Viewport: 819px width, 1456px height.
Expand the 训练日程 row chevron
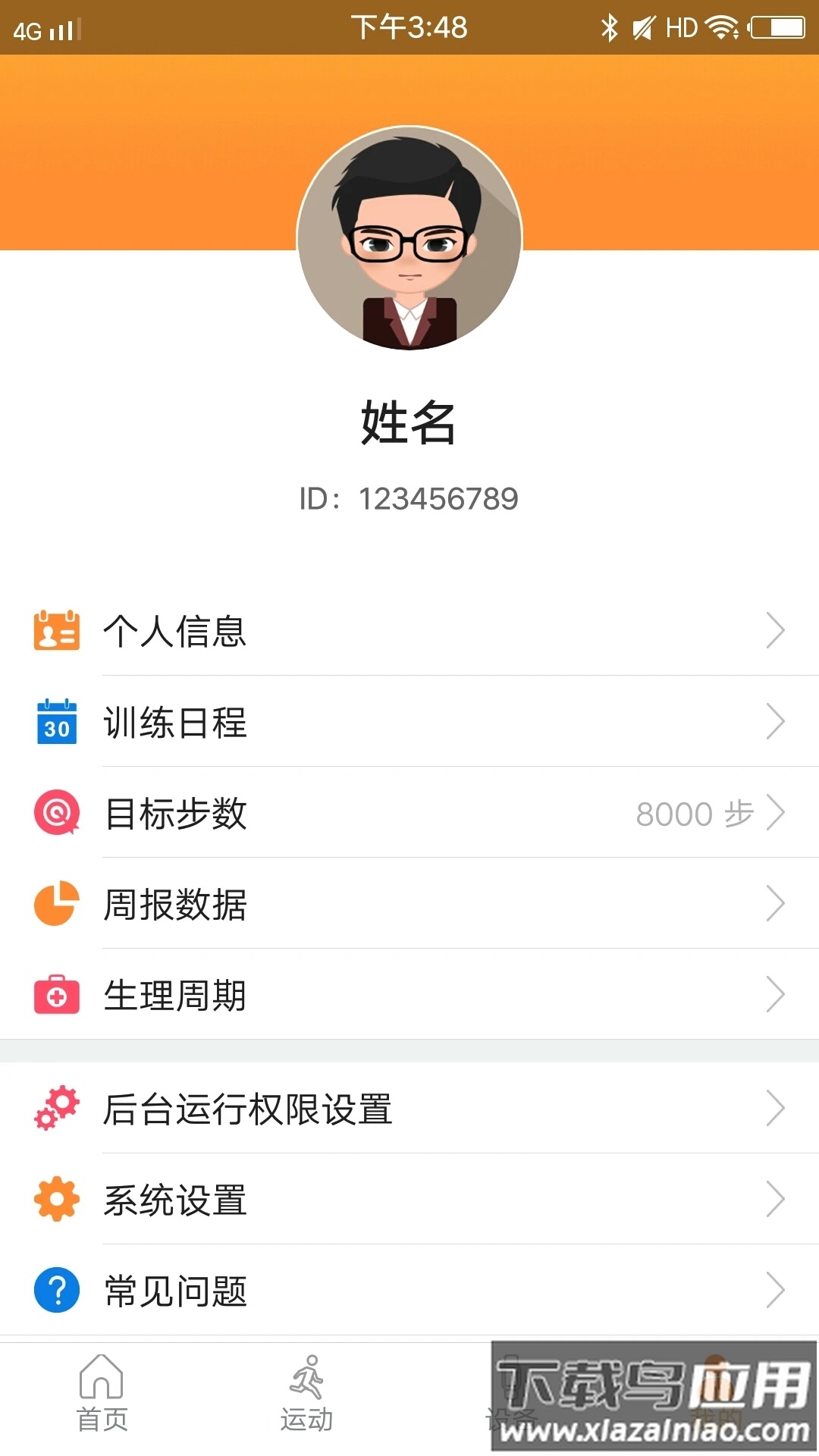point(777,722)
